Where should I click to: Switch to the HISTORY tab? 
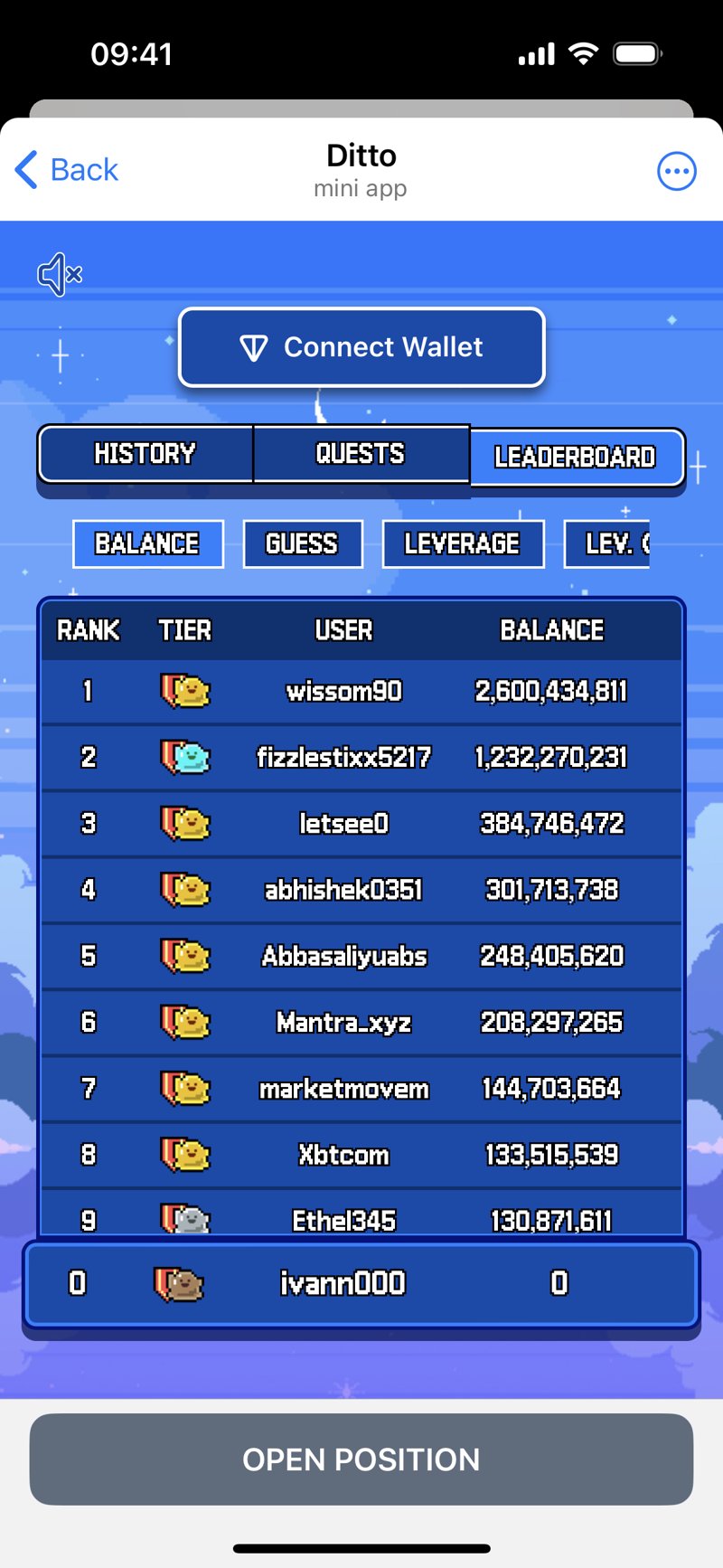(x=145, y=453)
